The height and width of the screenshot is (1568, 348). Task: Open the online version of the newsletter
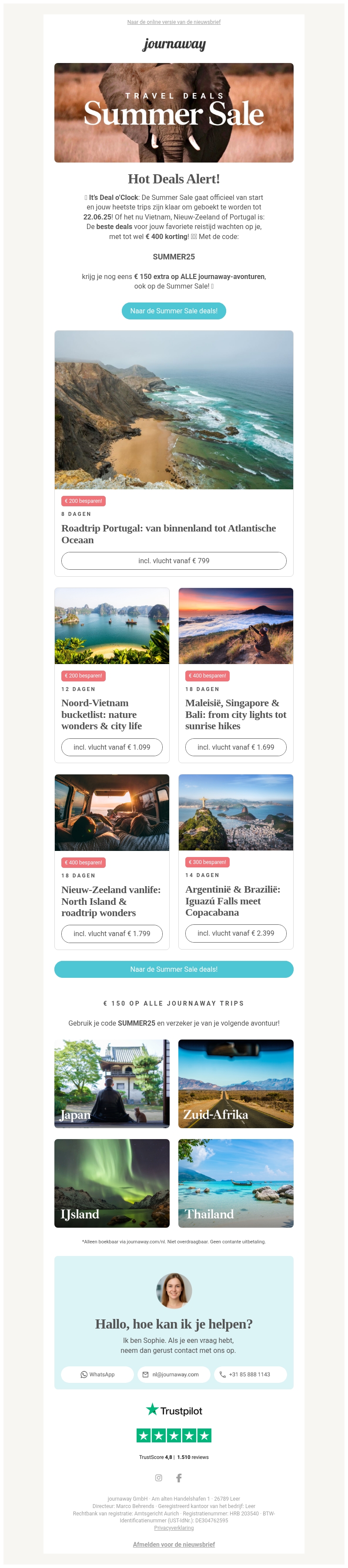174,22
